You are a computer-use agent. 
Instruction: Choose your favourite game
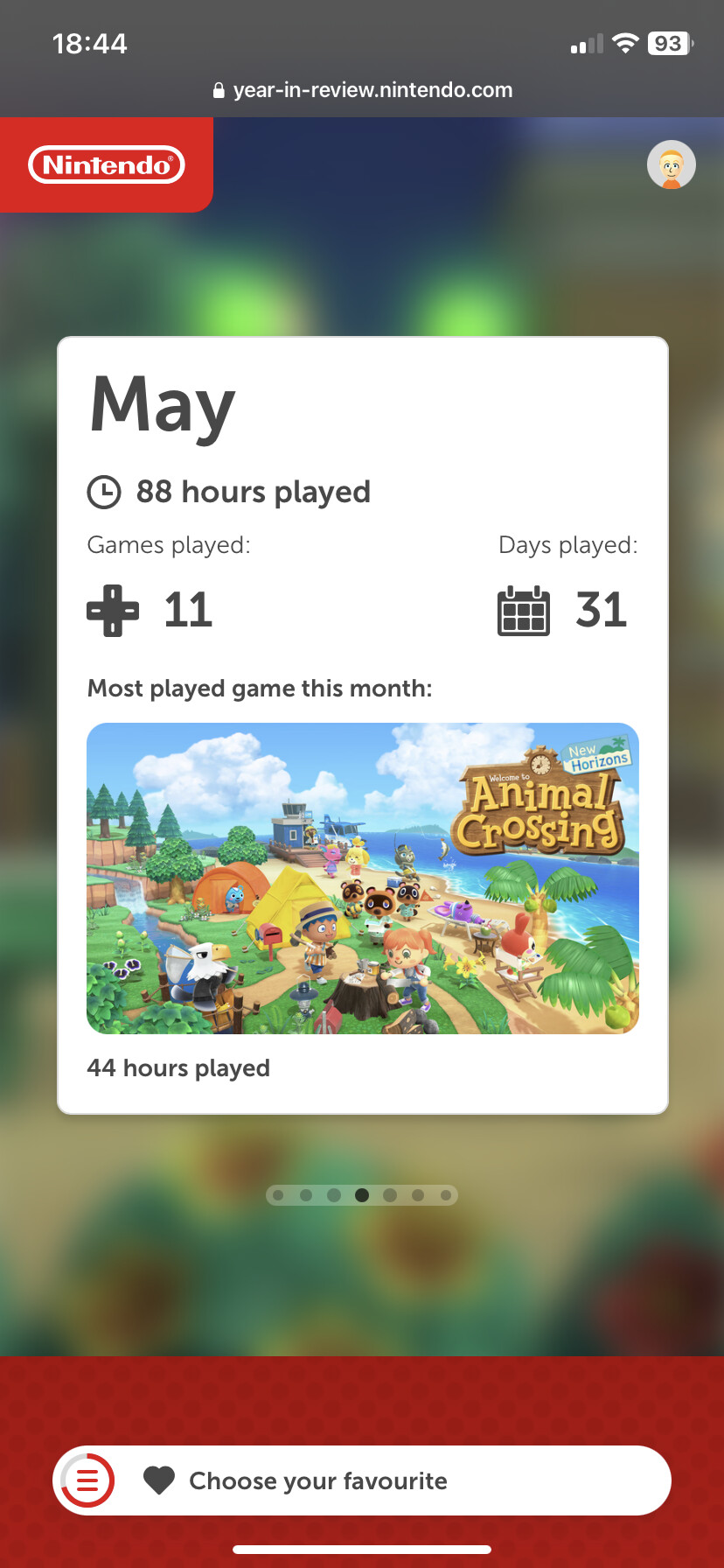[x=318, y=1480]
